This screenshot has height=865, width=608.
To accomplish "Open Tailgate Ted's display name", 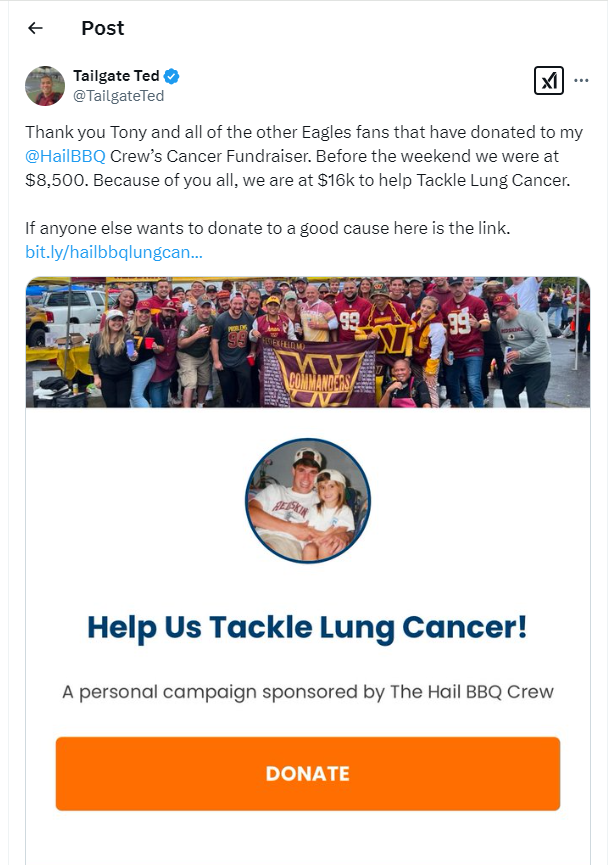I will [x=116, y=76].
